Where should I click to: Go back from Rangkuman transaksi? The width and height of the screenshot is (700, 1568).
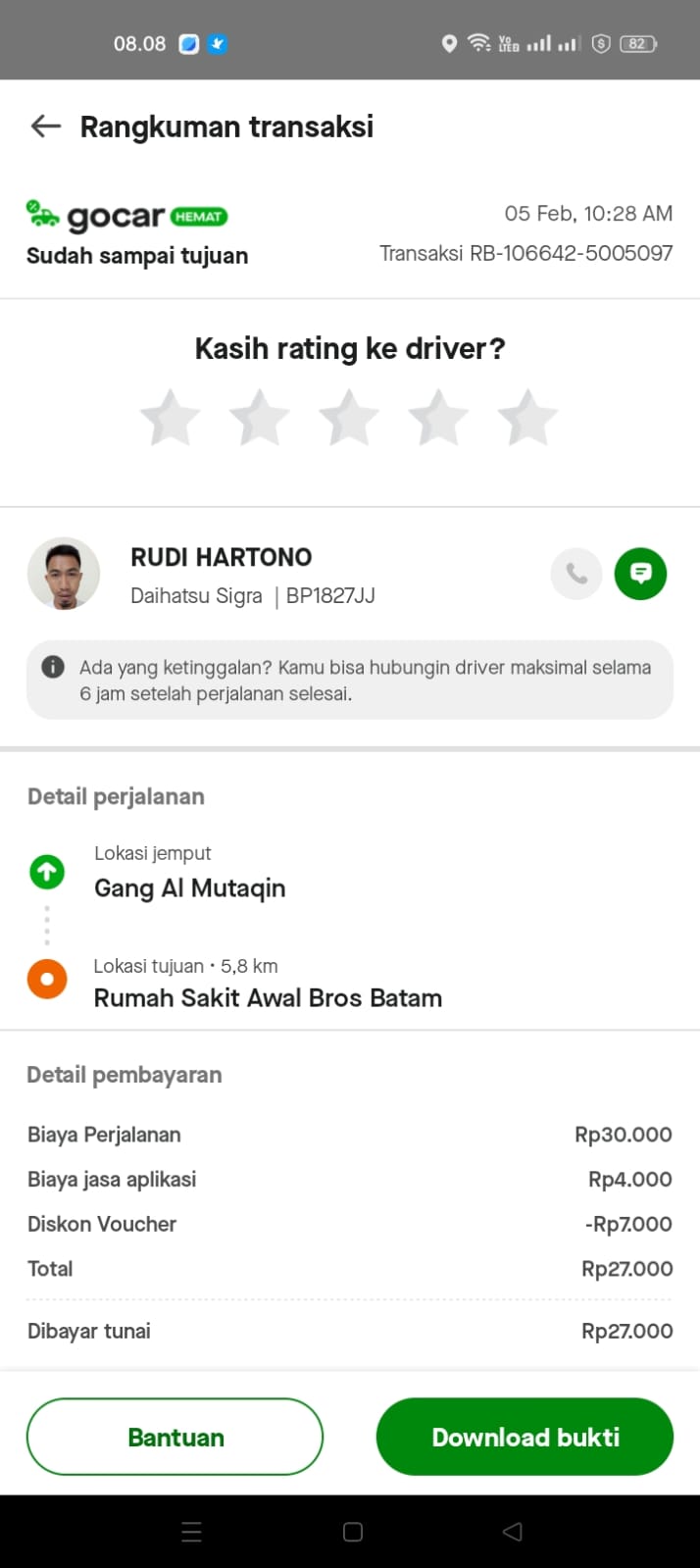(x=46, y=126)
